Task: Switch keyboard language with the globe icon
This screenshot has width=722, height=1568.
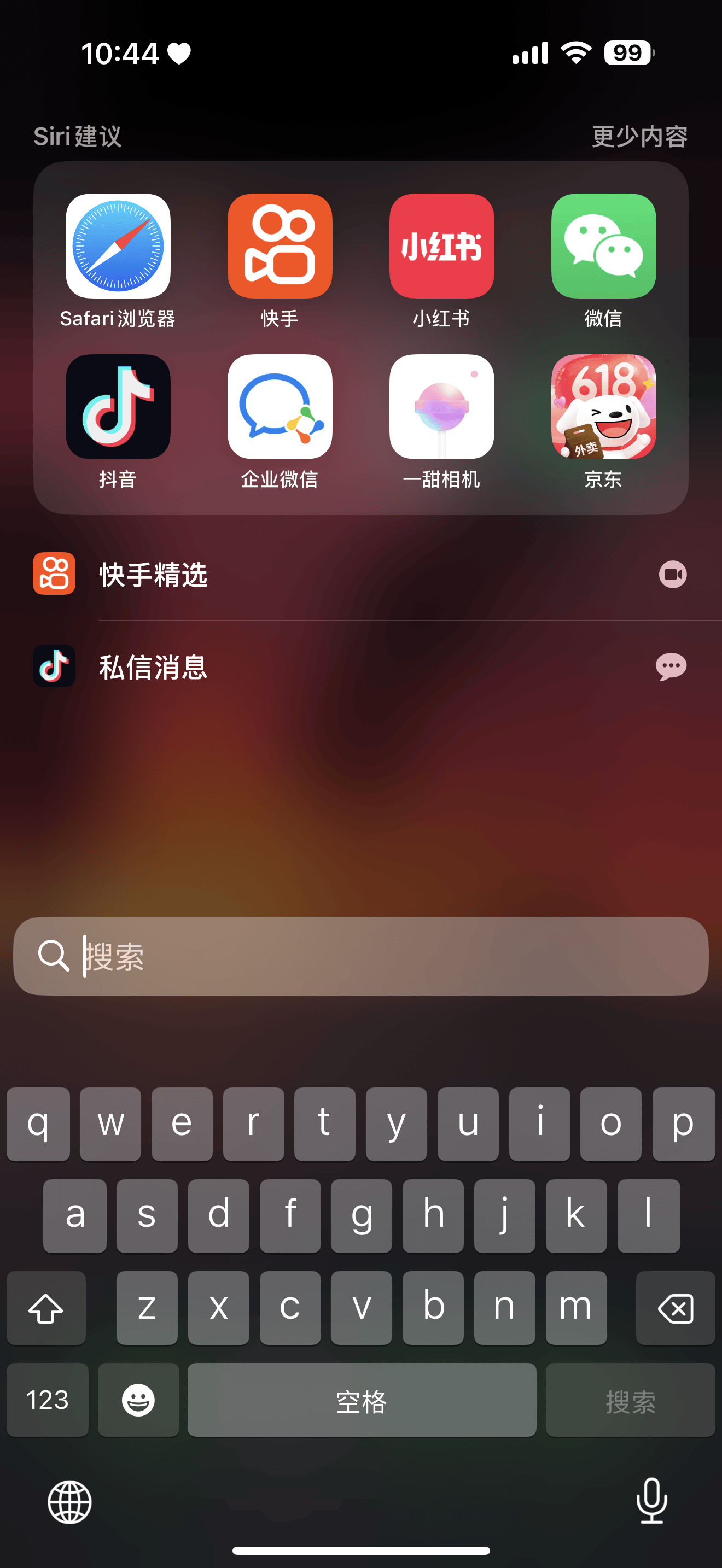Action: [x=70, y=1502]
